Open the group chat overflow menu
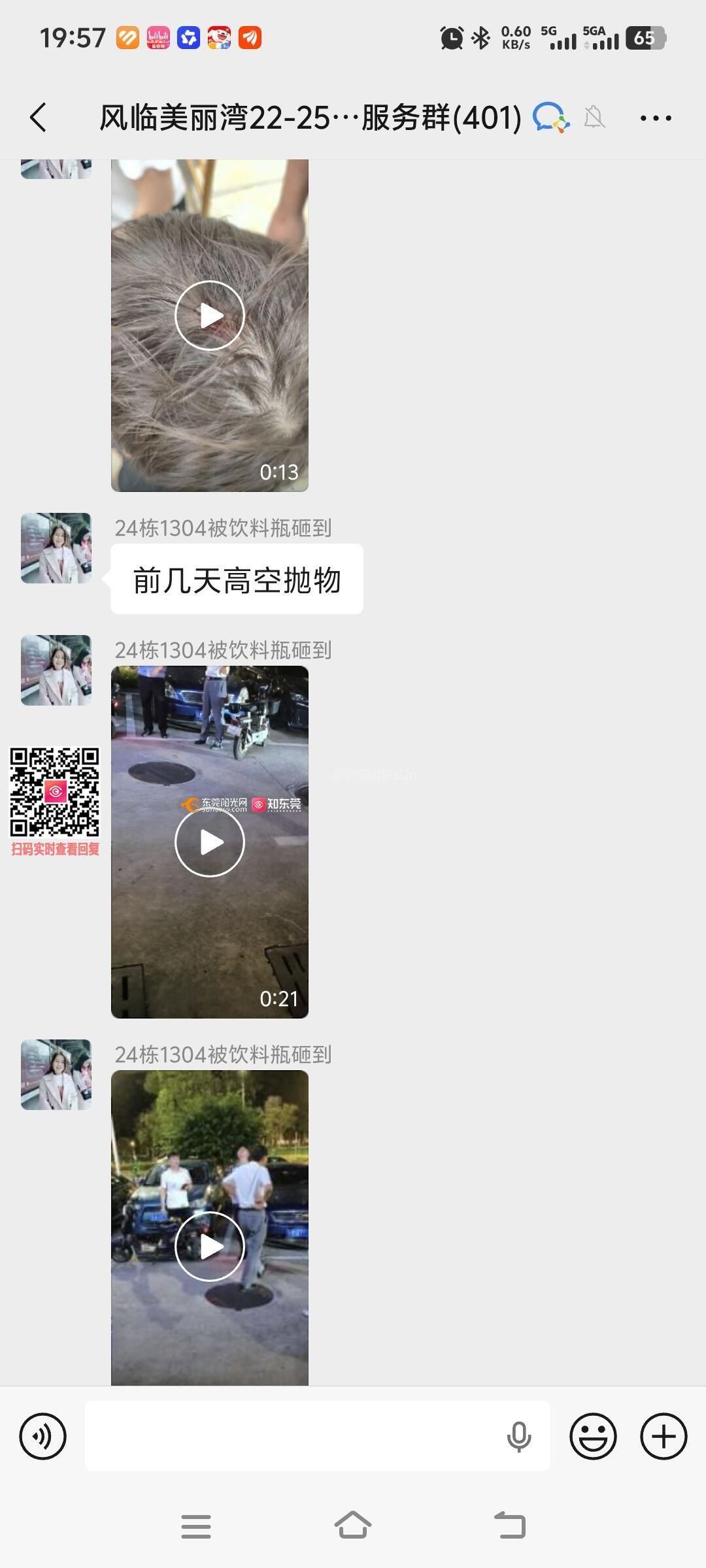 tap(656, 118)
